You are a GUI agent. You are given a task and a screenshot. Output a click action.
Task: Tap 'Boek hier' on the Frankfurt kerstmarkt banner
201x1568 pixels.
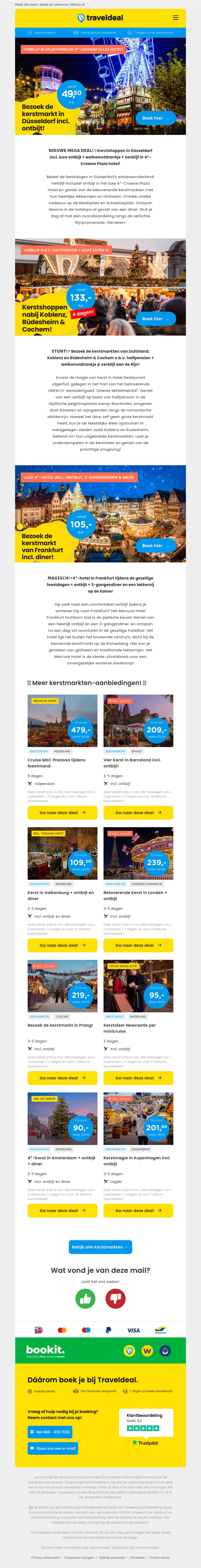[155, 545]
